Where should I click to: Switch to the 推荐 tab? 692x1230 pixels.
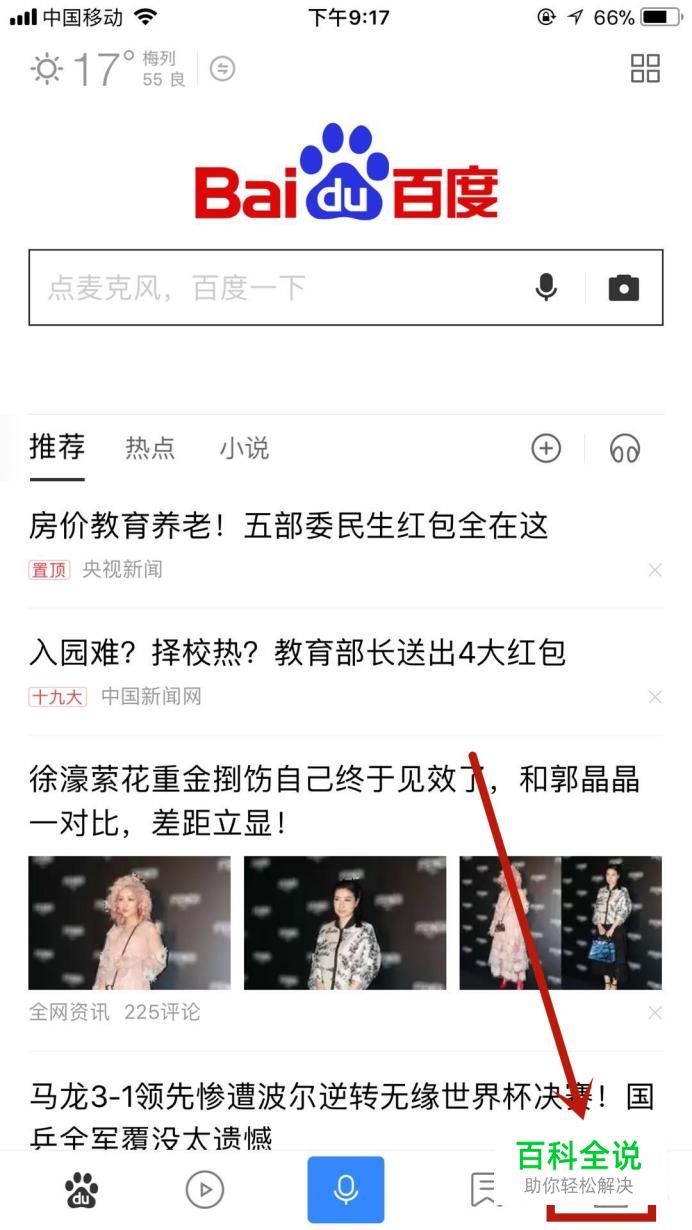pos(57,447)
